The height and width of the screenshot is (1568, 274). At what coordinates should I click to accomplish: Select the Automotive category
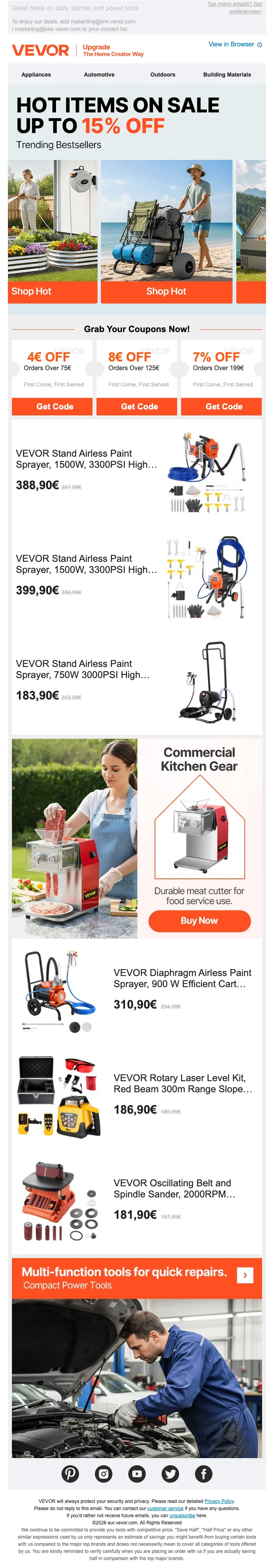[99, 75]
